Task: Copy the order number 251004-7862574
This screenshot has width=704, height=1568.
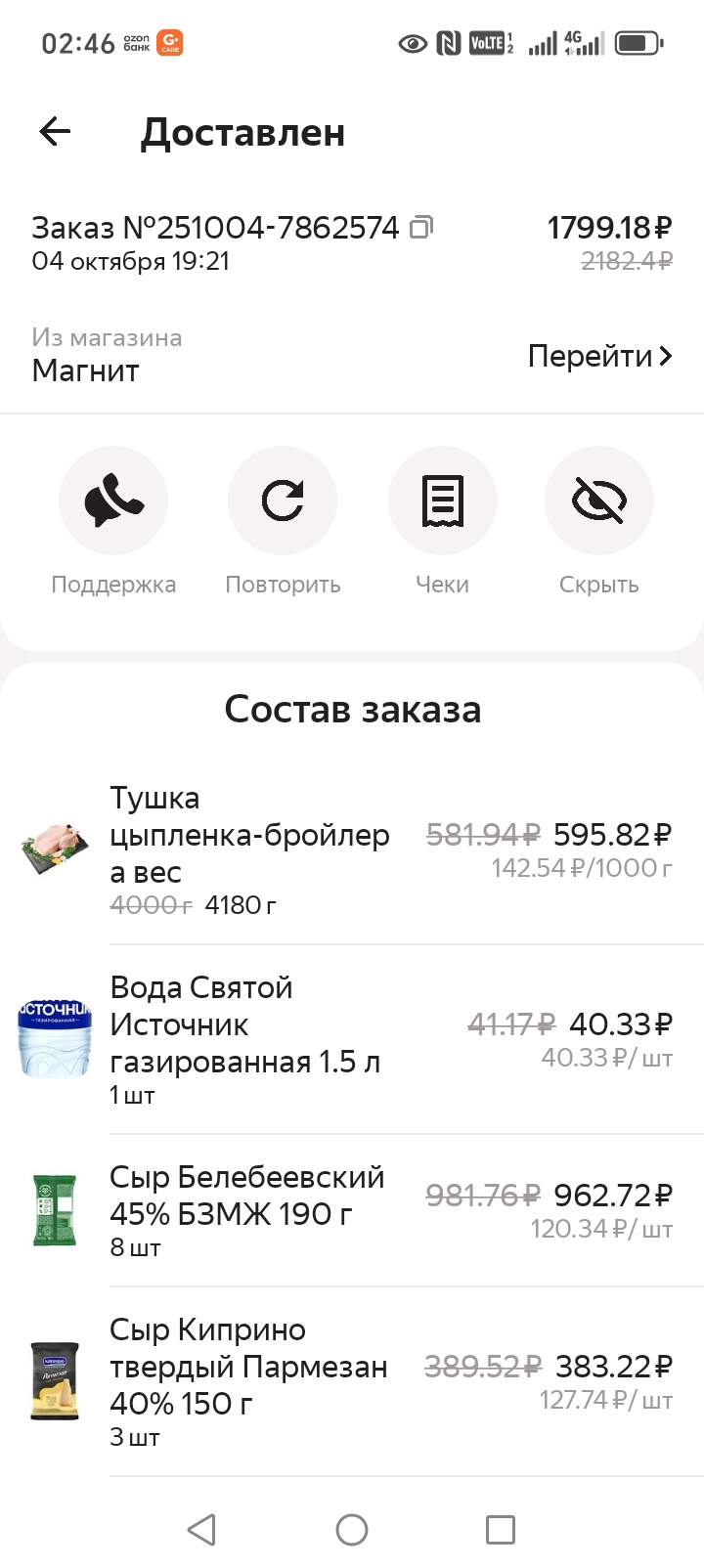Action: [x=421, y=228]
